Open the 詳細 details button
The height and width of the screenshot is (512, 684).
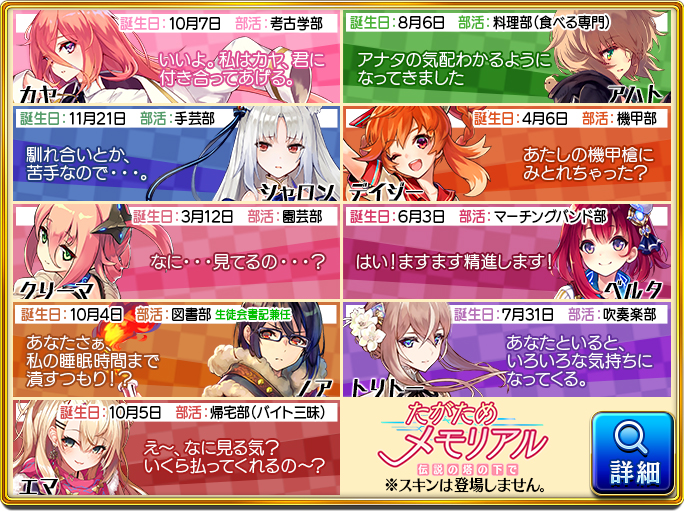click(x=631, y=453)
